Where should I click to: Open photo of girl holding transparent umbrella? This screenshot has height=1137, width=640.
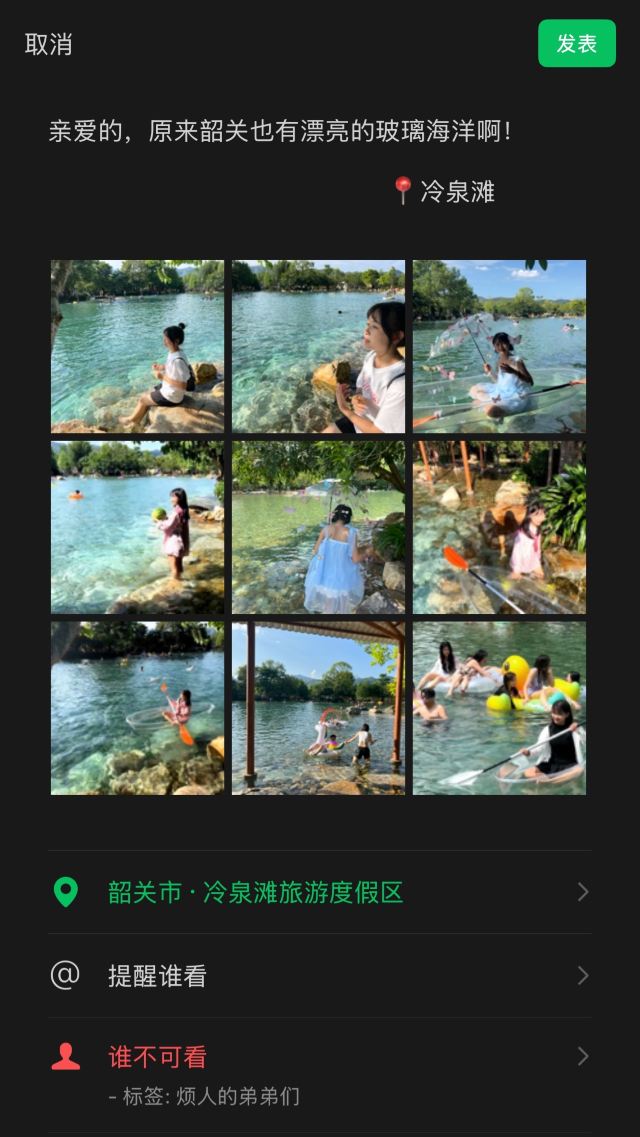[499, 346]
